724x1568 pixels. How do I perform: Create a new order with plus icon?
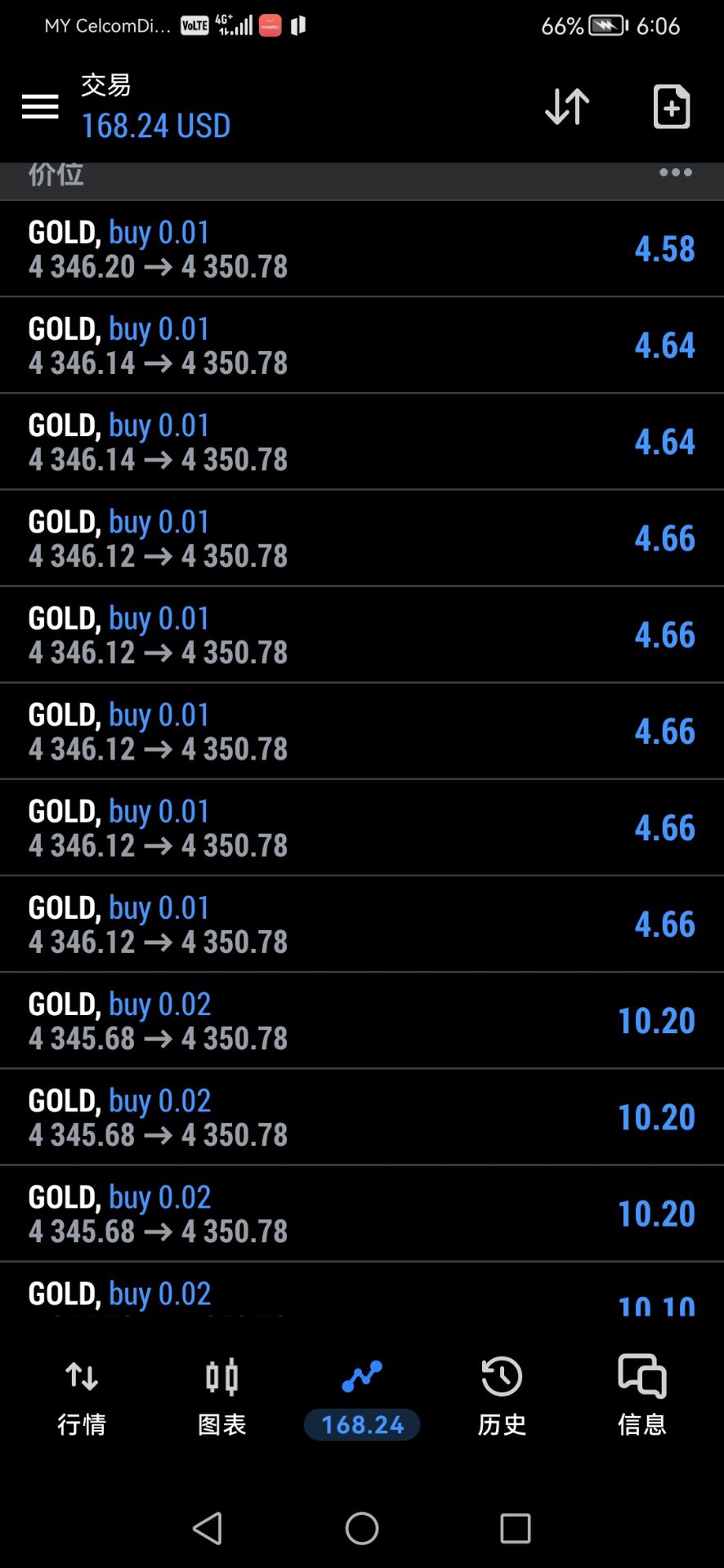point(672,106)
